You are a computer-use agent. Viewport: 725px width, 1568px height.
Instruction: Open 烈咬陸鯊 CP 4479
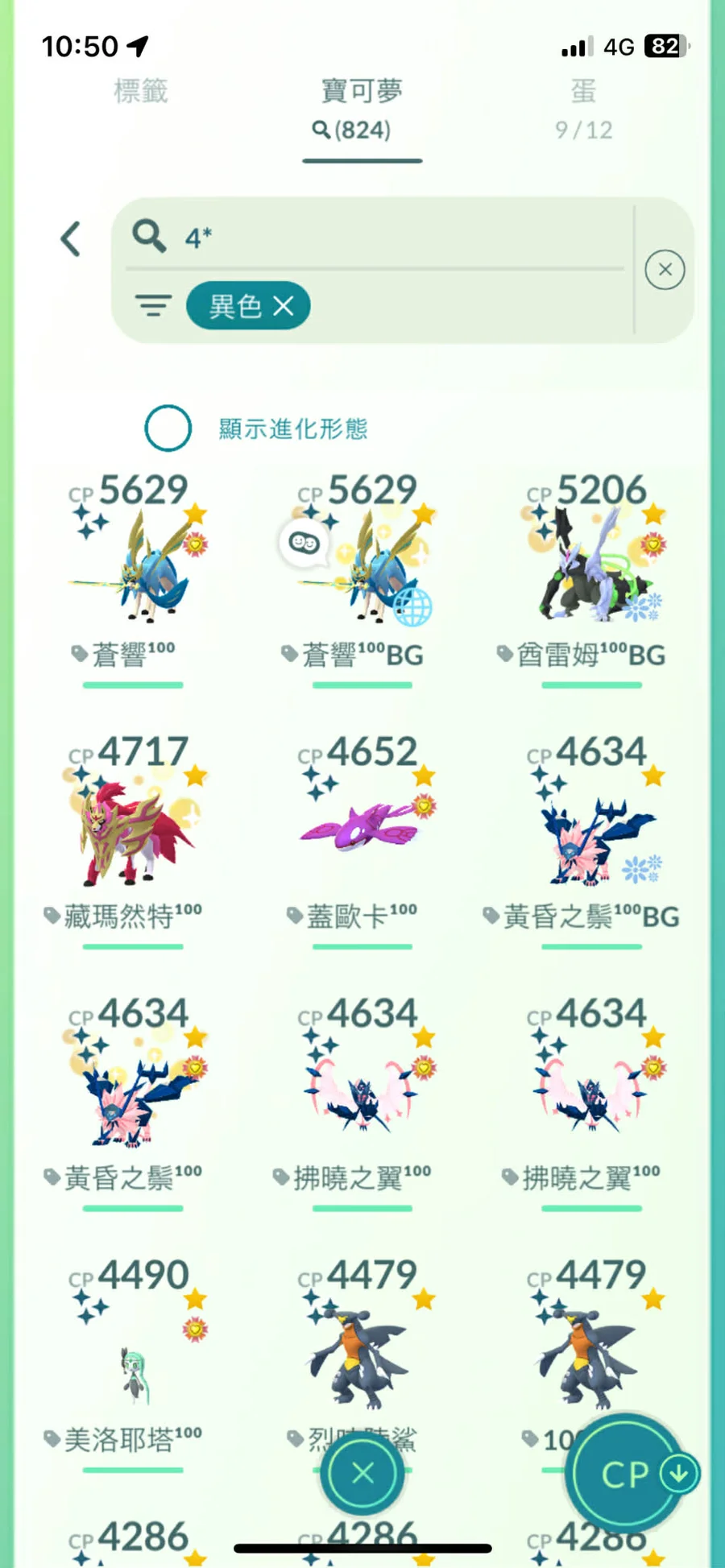point(362,1353)
